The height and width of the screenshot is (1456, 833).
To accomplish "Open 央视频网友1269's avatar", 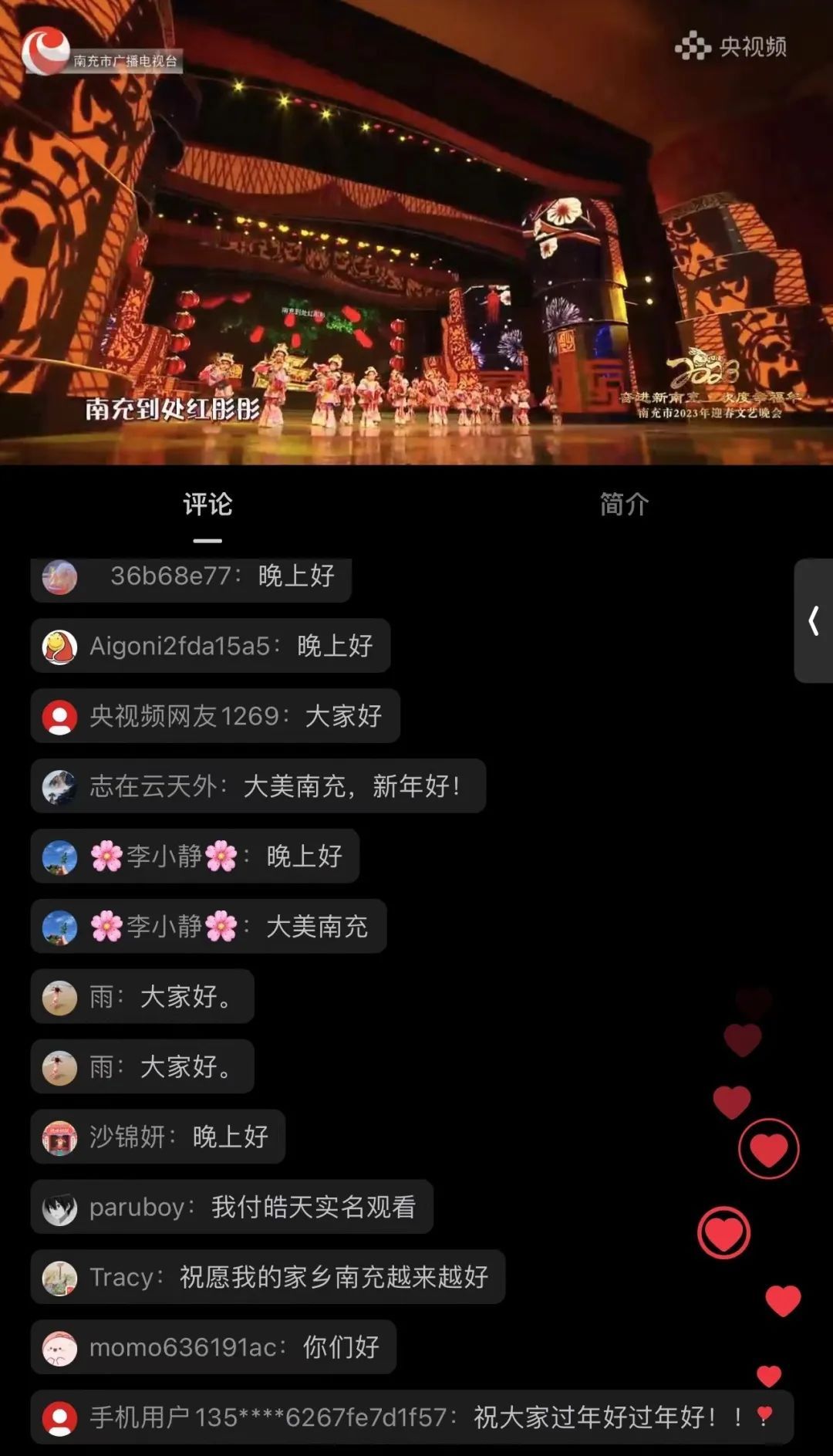I will (59, 717).
